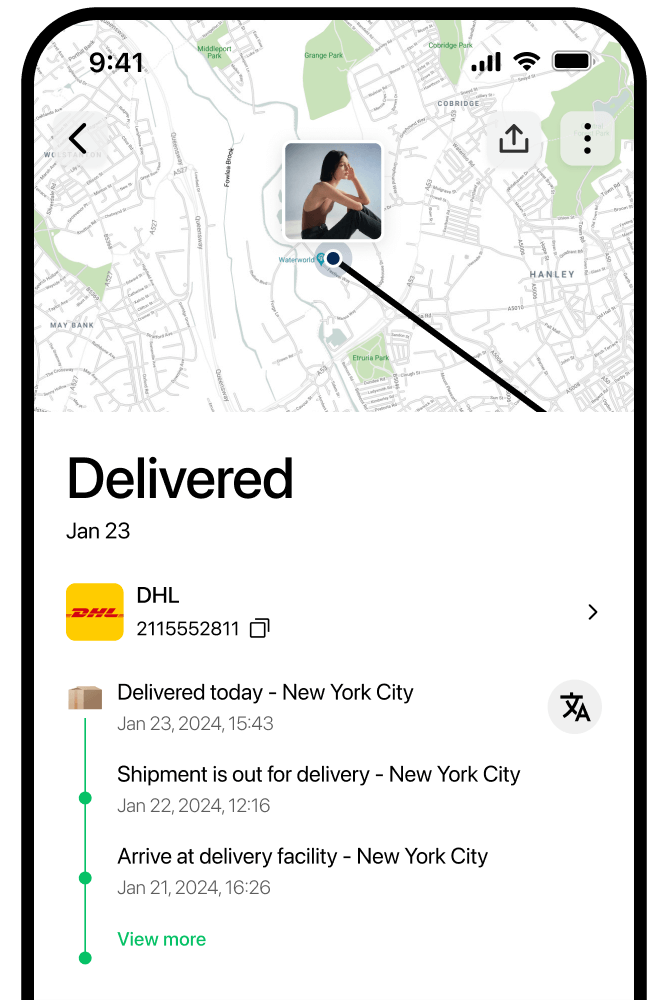Tap the product photo pin on map
Image resolution: width=670 pixels, height=1000 pixels.
[x=333, y=191]
